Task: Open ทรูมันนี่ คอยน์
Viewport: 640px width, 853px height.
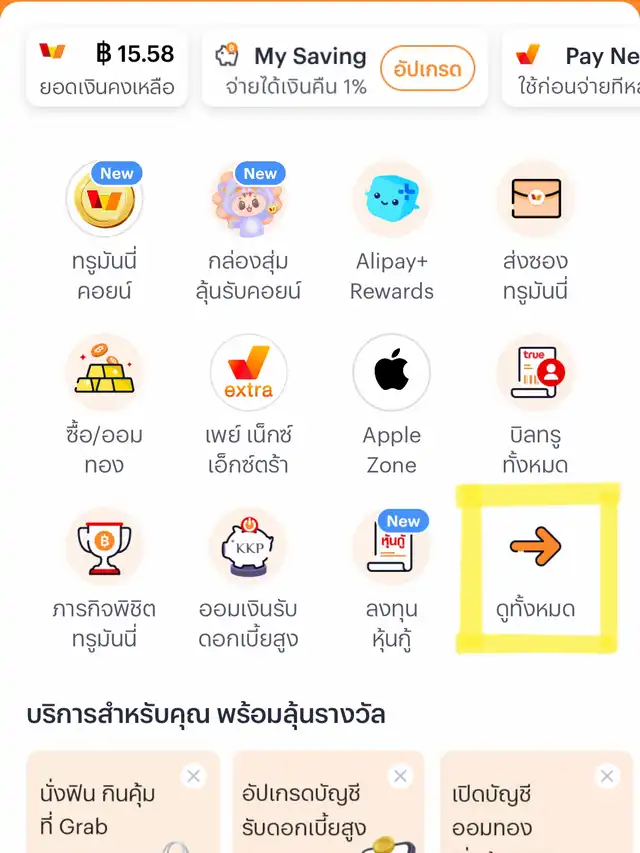Action: pyautogui.click(x=104, y=232)
